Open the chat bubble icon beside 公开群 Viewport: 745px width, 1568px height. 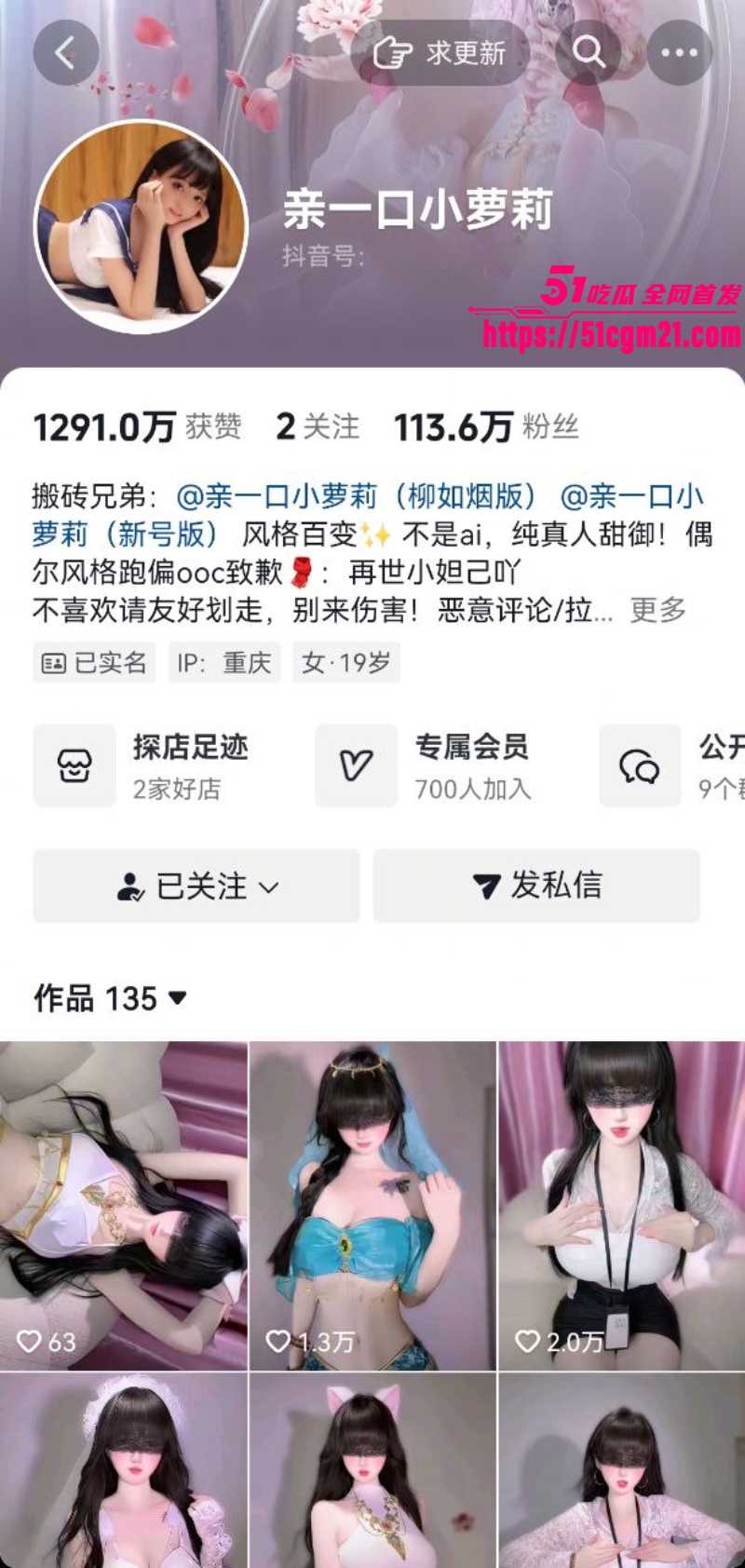[x=639, y=765]
